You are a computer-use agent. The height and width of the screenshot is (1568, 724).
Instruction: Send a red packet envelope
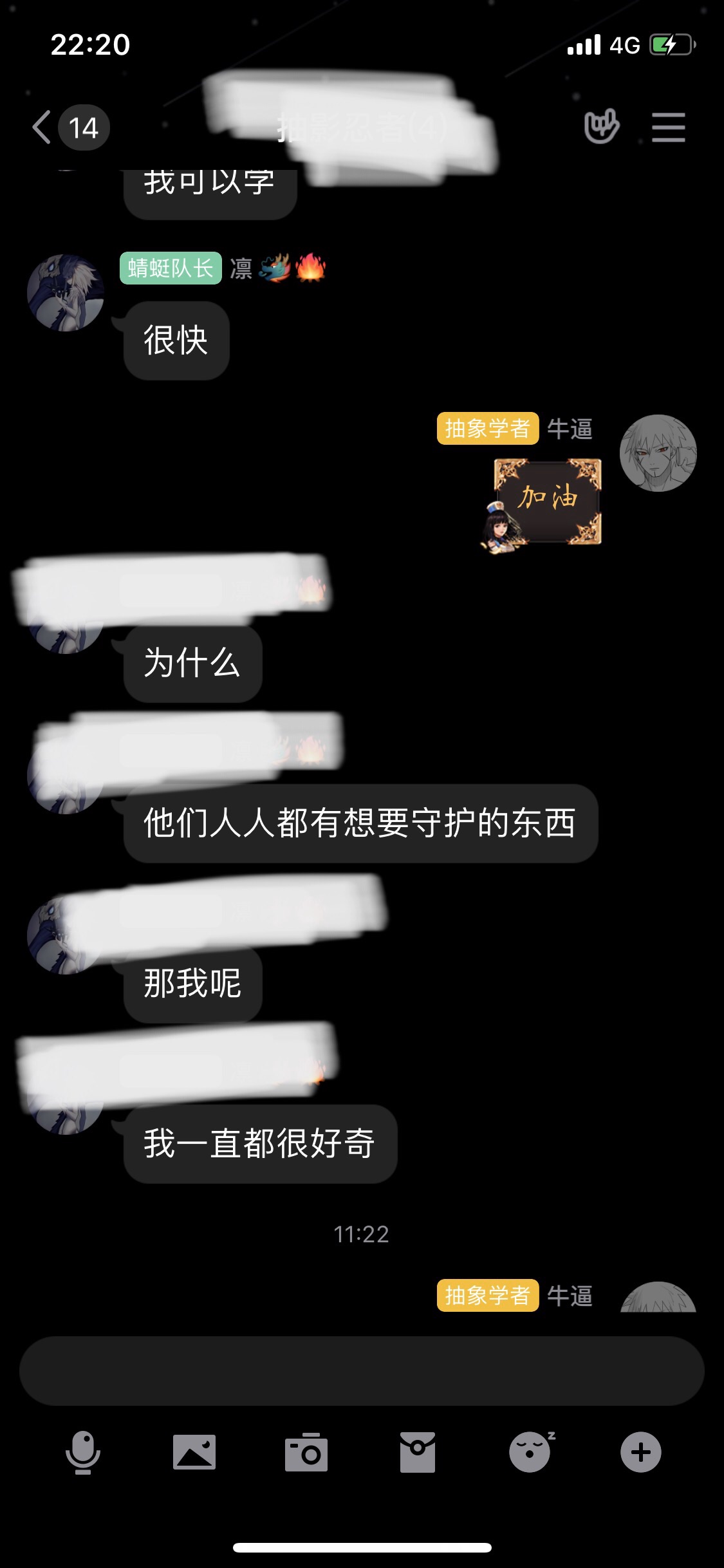(418, 1452)
